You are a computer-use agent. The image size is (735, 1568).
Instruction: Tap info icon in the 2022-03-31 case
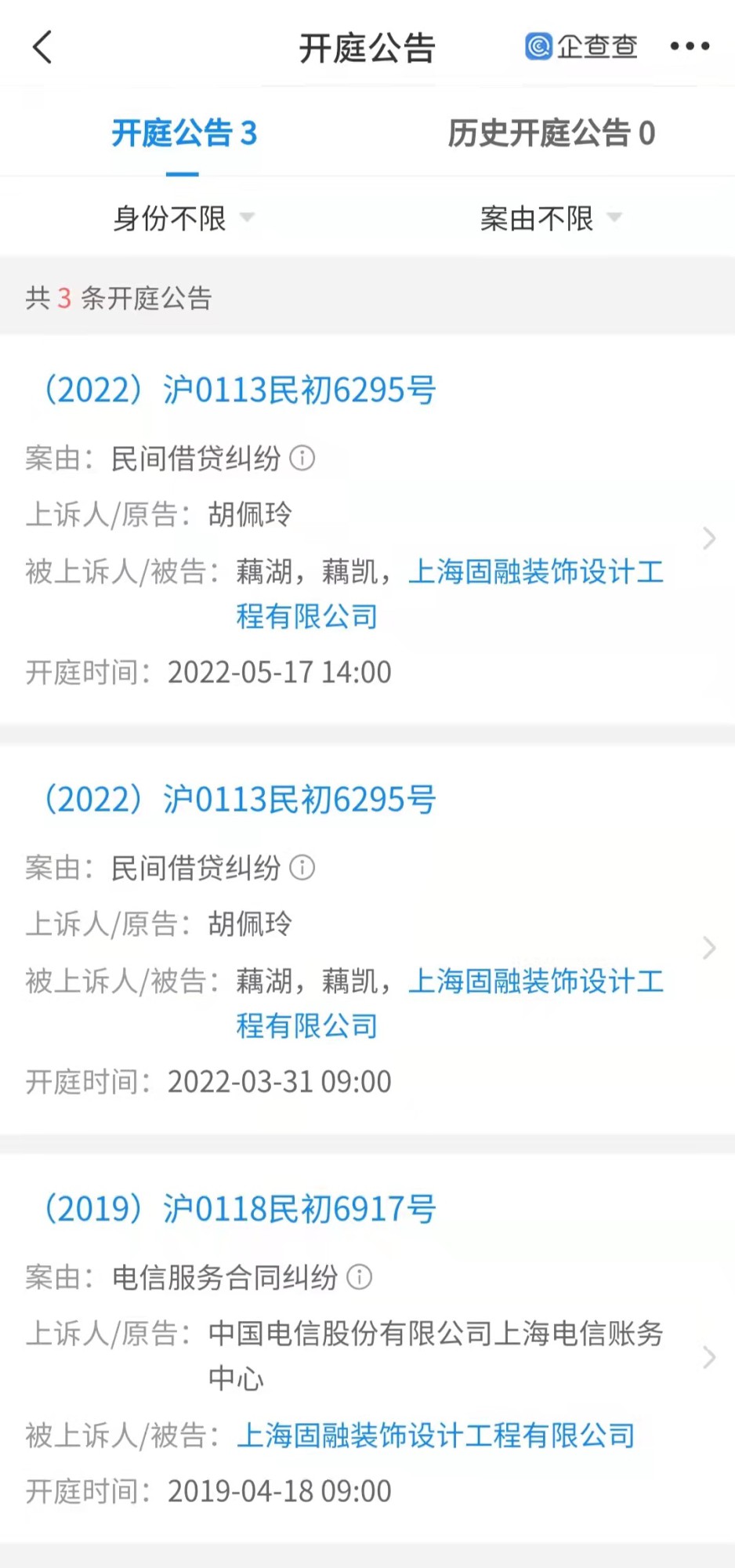click(x=302, y=867)
